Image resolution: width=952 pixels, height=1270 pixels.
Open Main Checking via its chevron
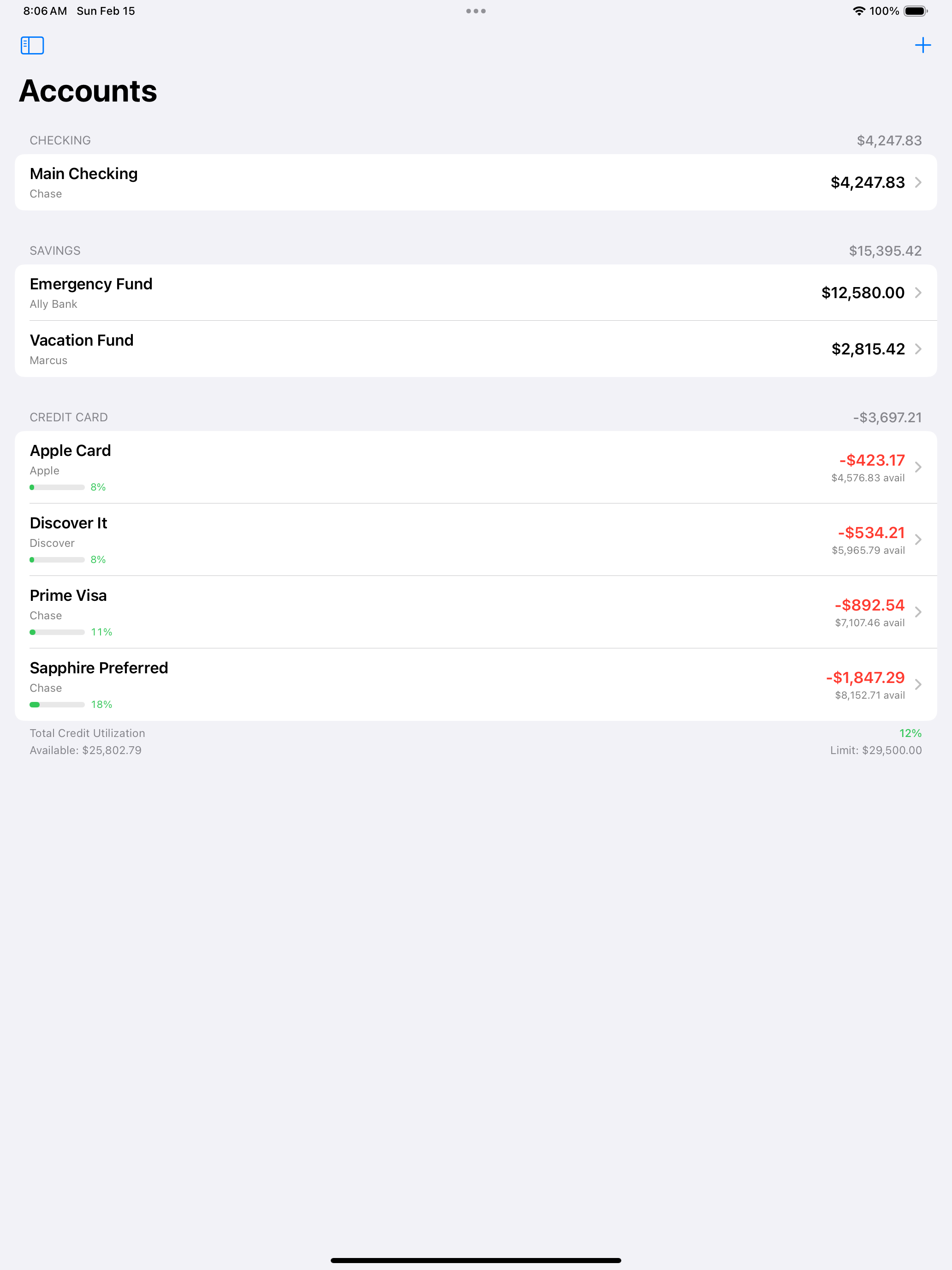pos(917,183)
